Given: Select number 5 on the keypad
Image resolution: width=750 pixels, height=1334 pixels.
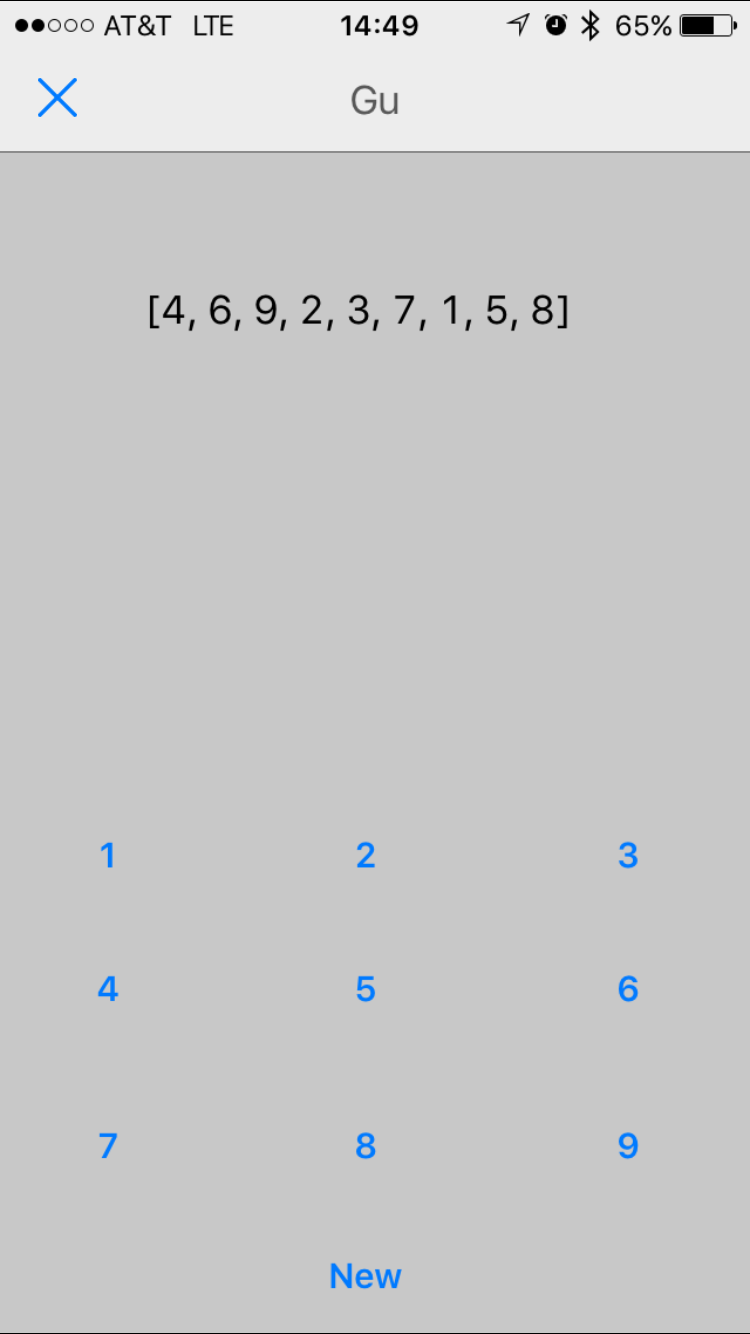Looking at the screenshot, I should (x=366, y=989).
